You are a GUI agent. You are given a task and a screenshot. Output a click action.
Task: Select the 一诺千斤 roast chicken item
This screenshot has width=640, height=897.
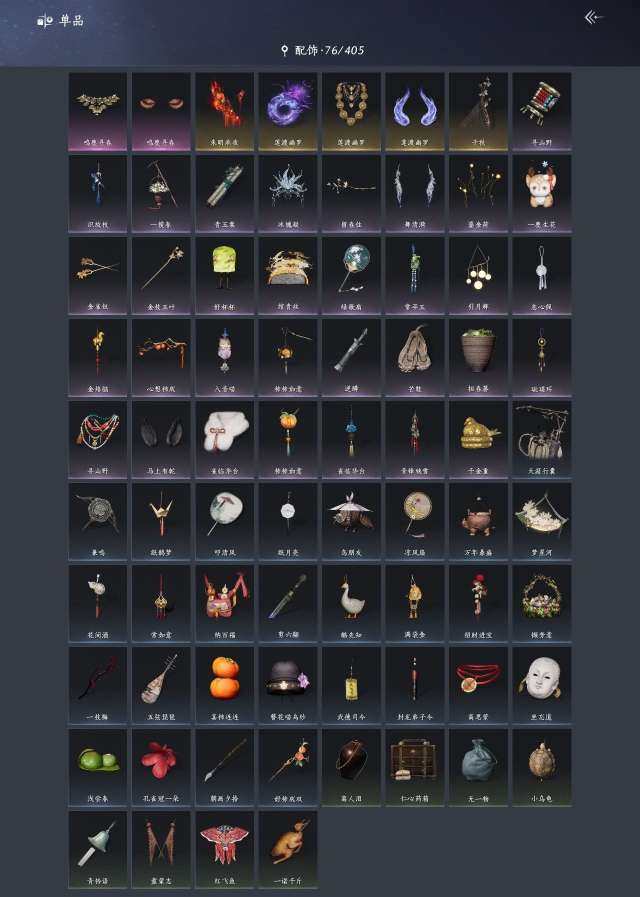[288, 848]
